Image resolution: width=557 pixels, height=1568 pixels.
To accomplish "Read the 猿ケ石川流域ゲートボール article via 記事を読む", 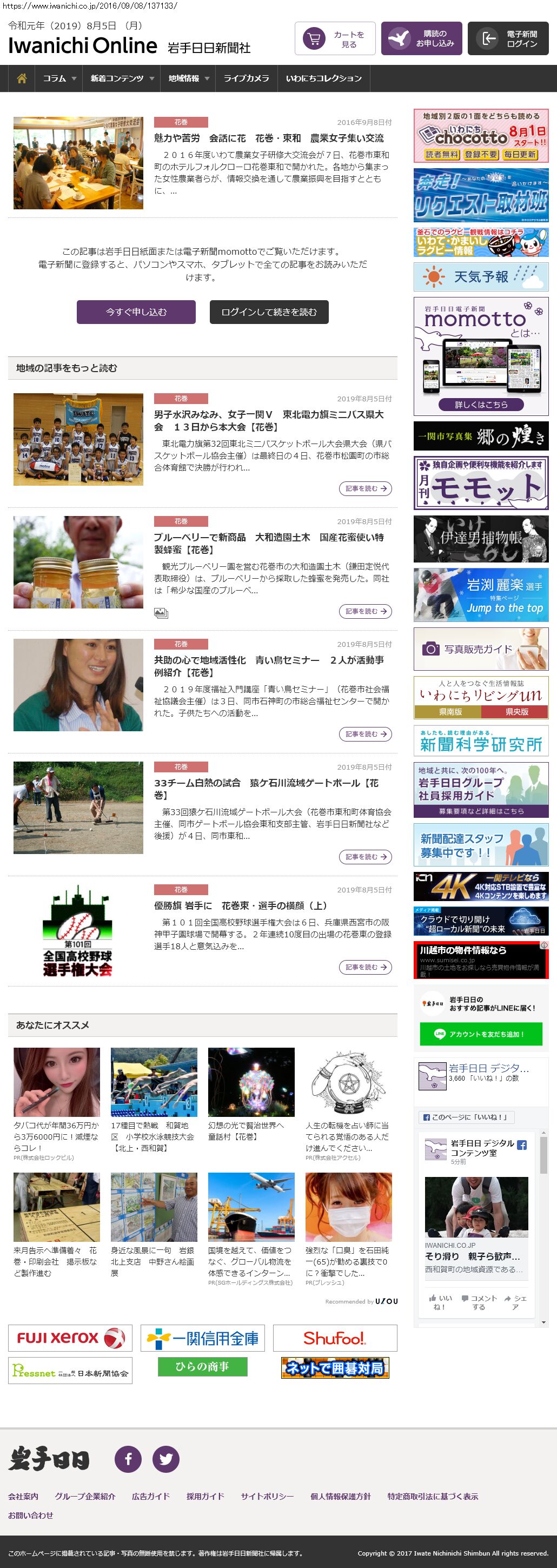I will 364,856.
